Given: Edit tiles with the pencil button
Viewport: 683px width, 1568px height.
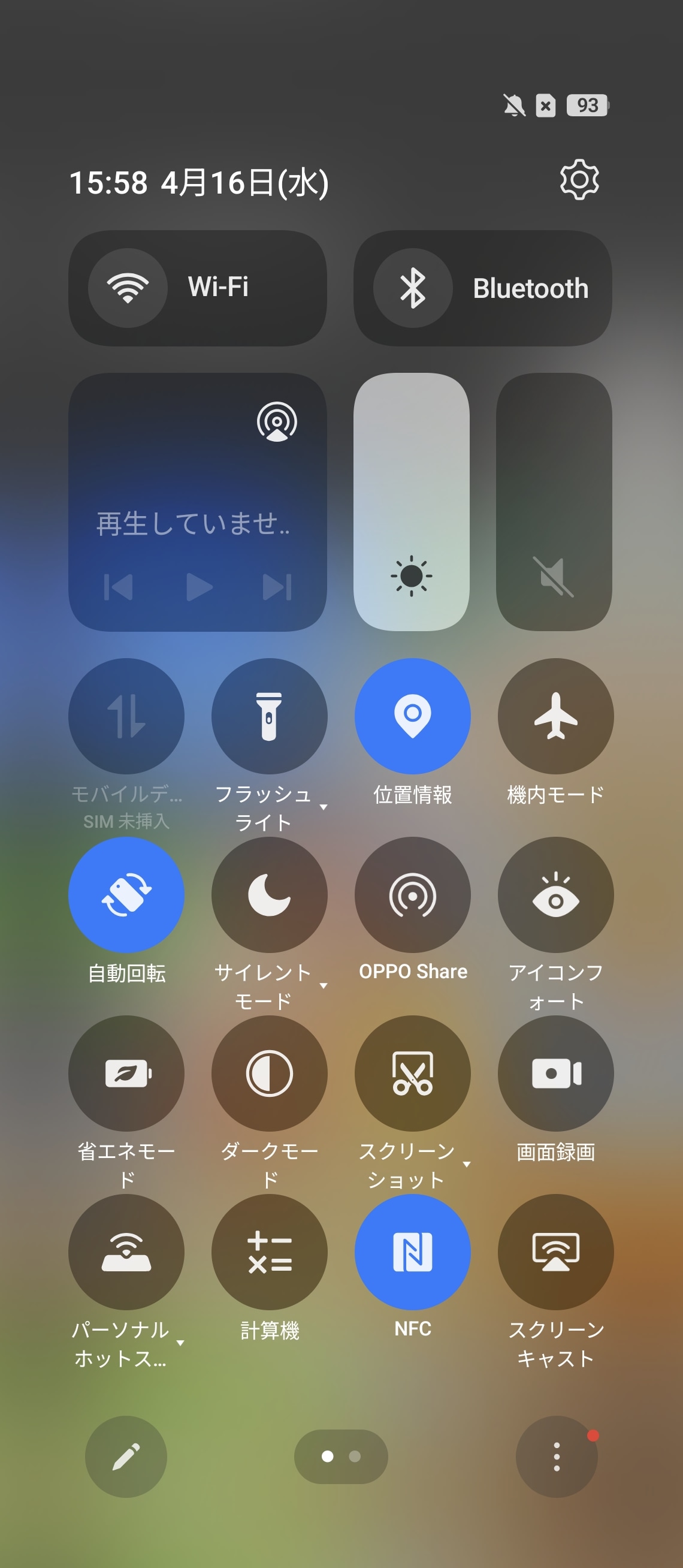Looking at the screenshot, I should pos(126,1456).
